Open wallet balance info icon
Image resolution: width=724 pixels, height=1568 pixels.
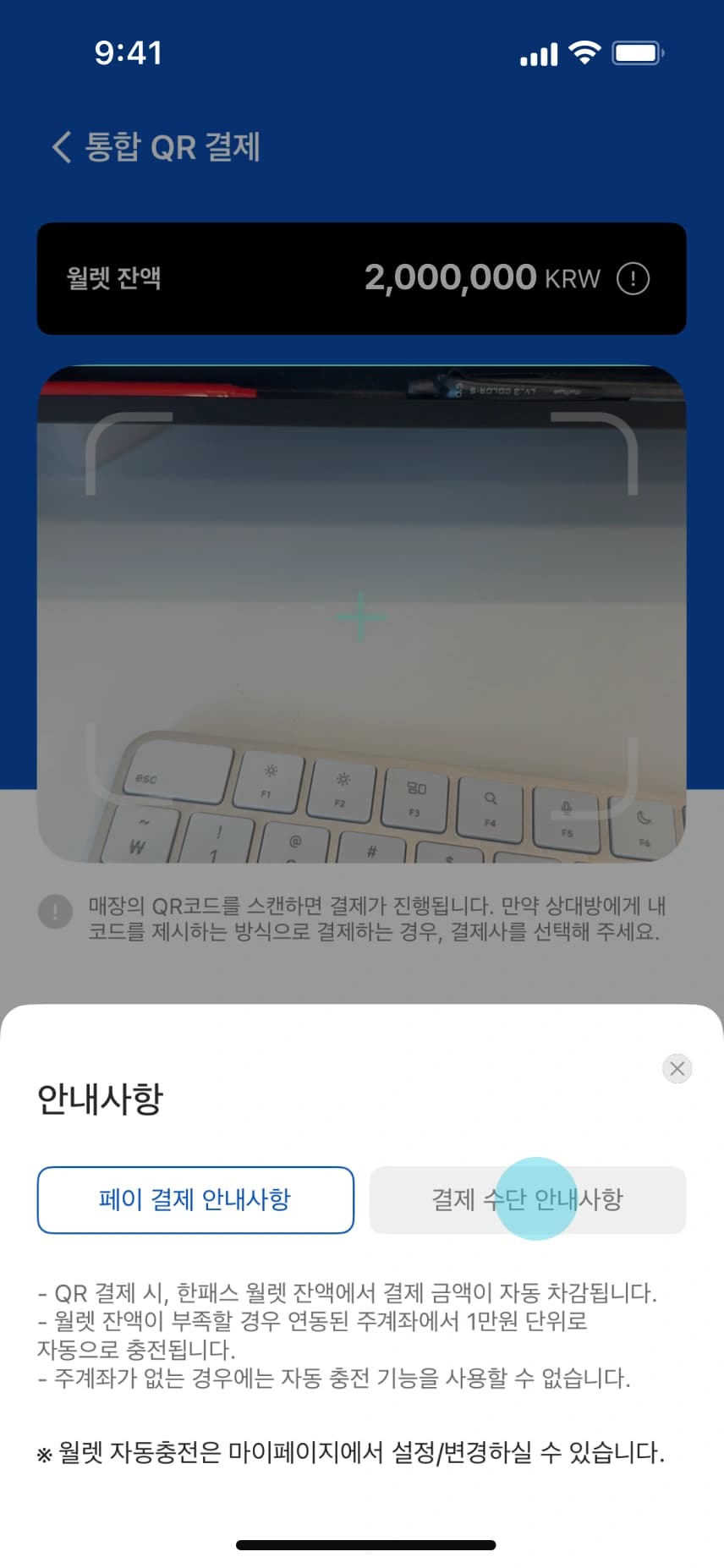click(x=633, y=278)
